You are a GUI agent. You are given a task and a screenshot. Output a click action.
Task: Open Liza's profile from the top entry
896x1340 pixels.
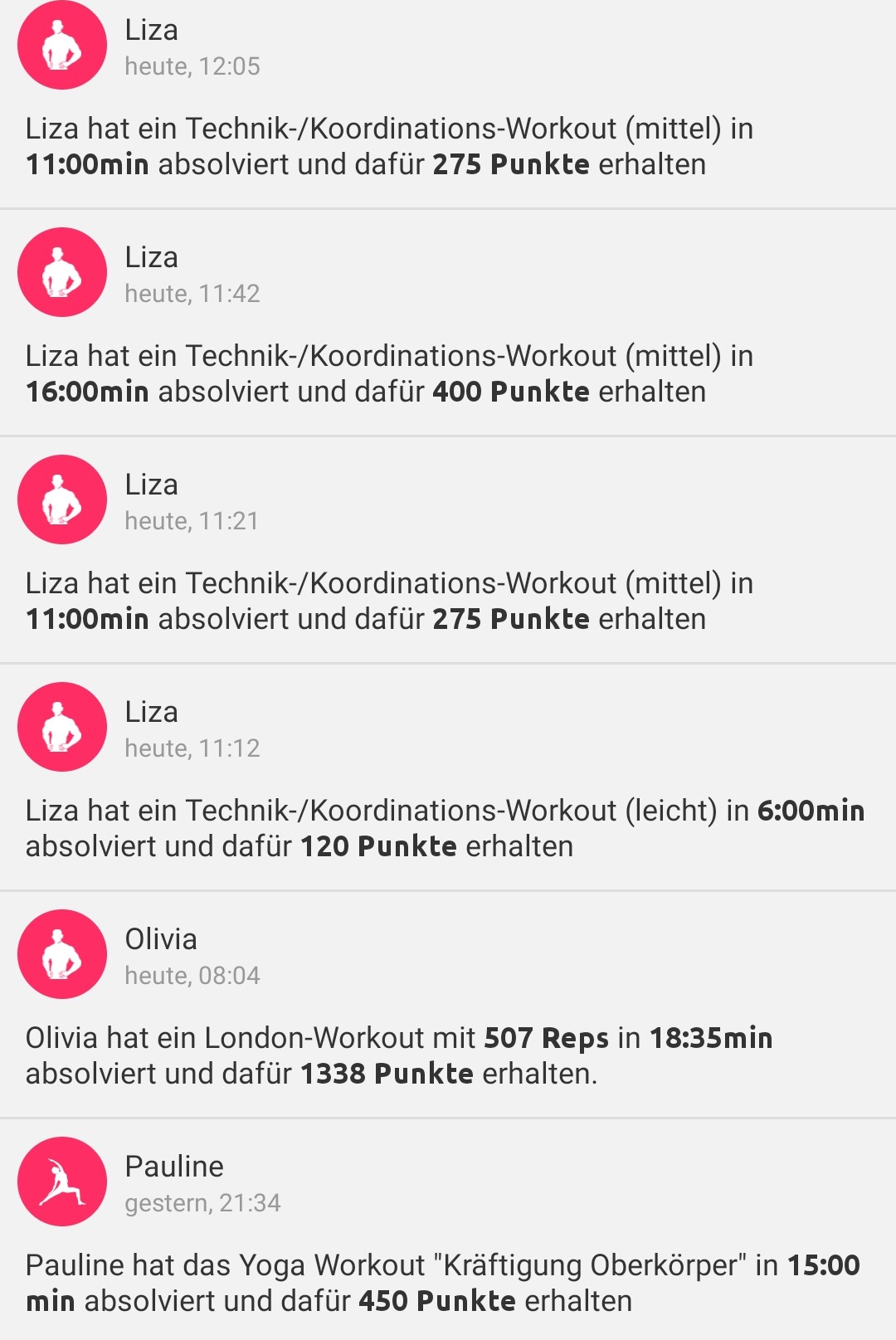pos(152,29)
